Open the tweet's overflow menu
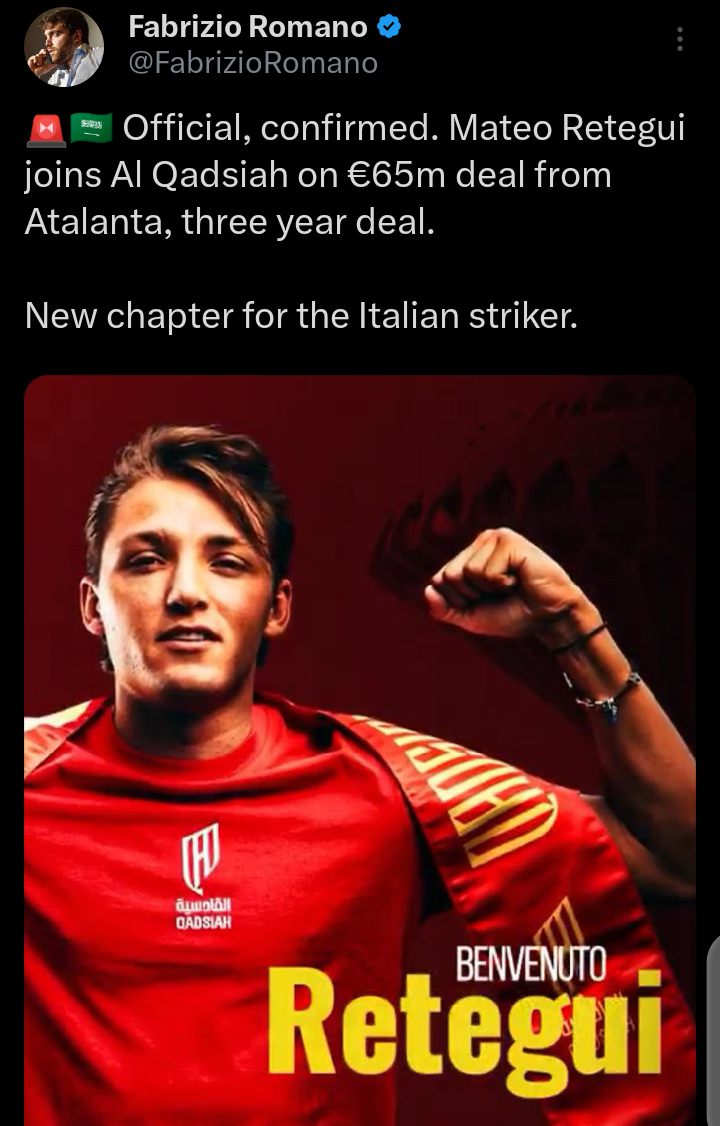 point(680,40)
